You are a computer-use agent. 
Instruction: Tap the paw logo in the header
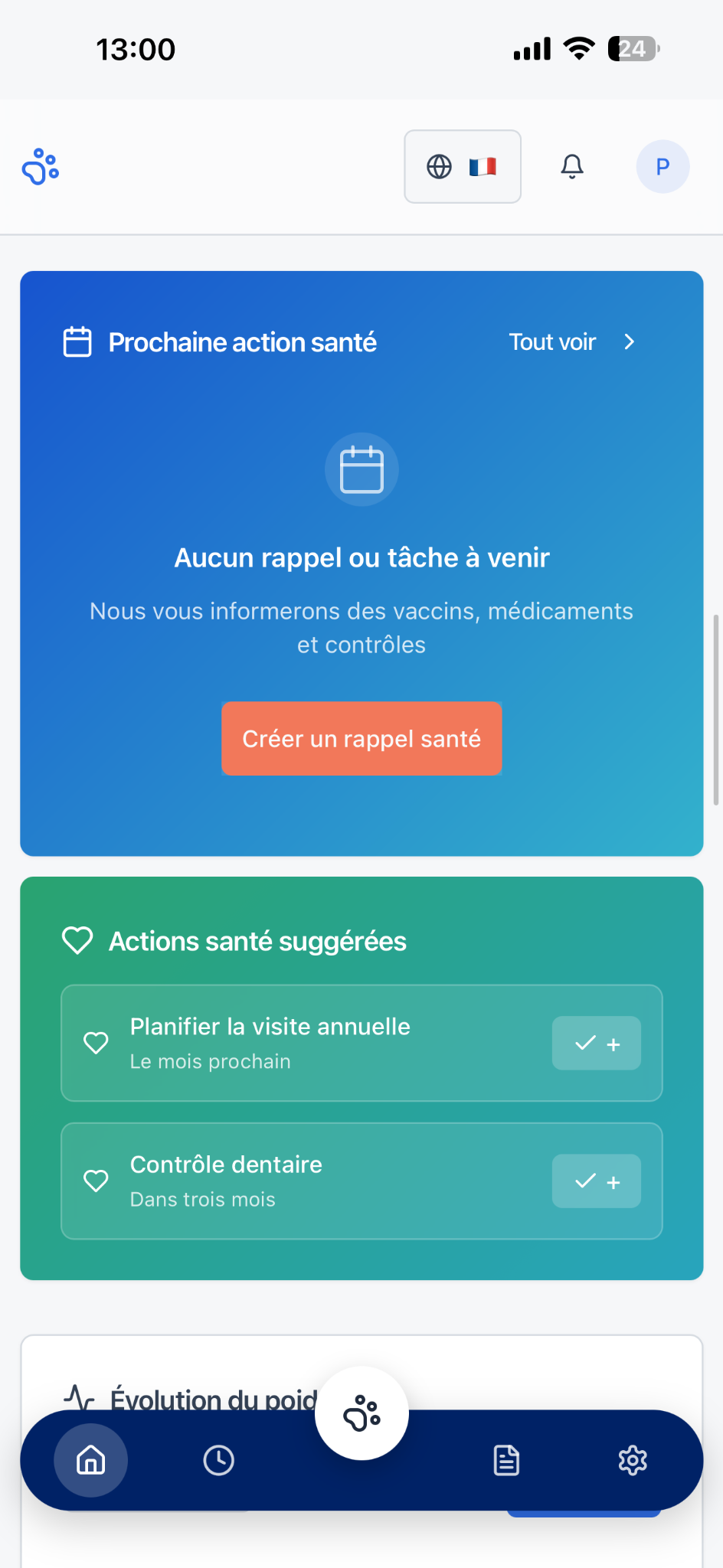(x=41, y=167)
